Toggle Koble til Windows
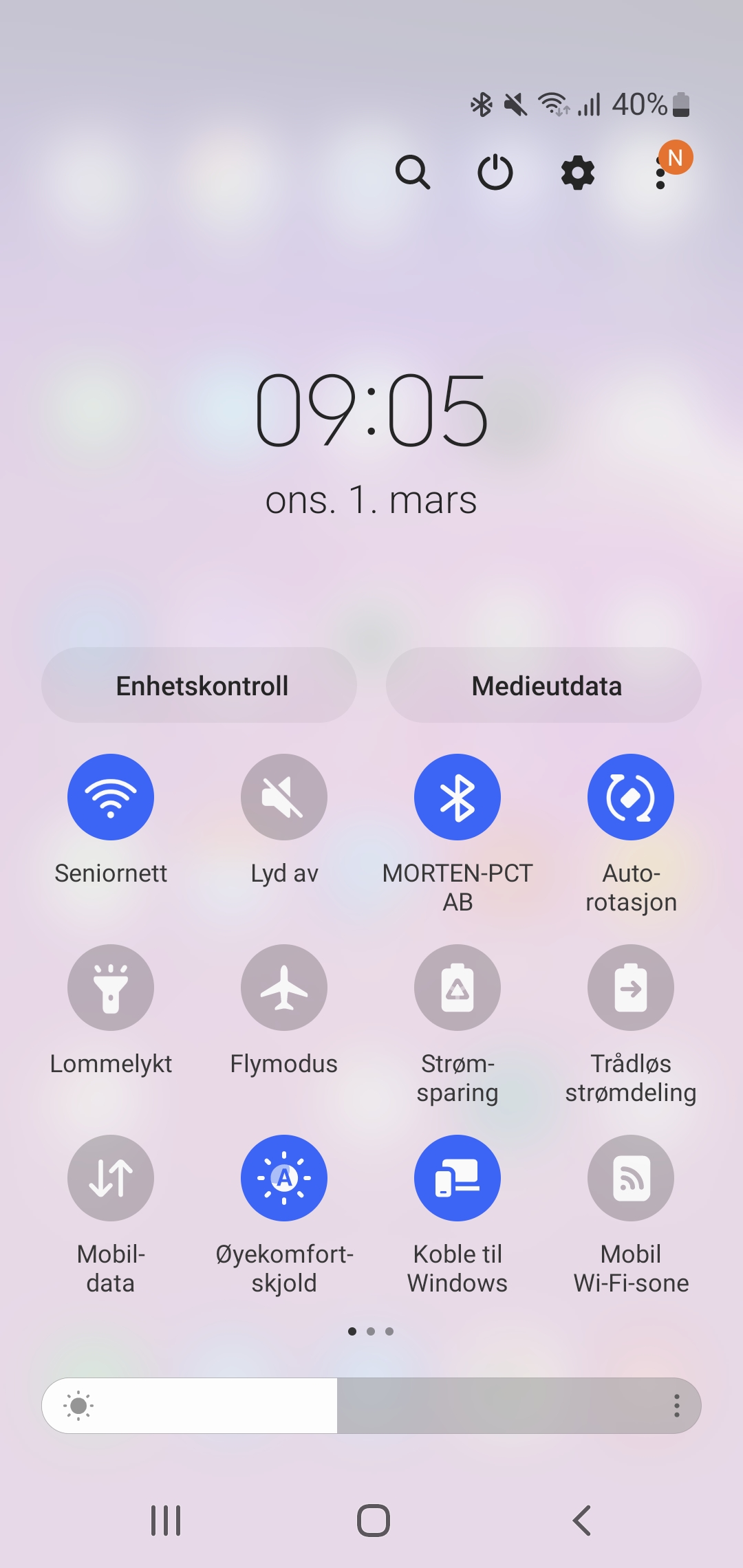743x1568 pixels. coord(457,1178)
